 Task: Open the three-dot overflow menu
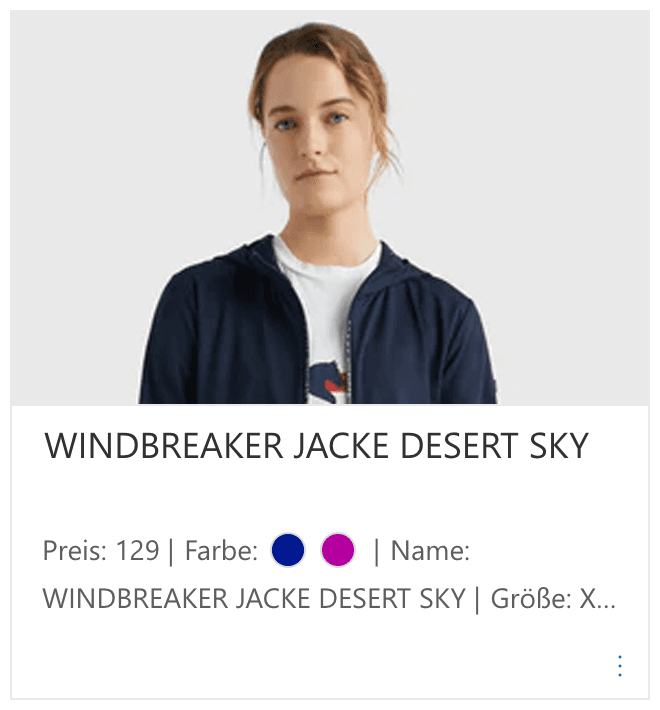pyautogui.click(x=620, y=666)
